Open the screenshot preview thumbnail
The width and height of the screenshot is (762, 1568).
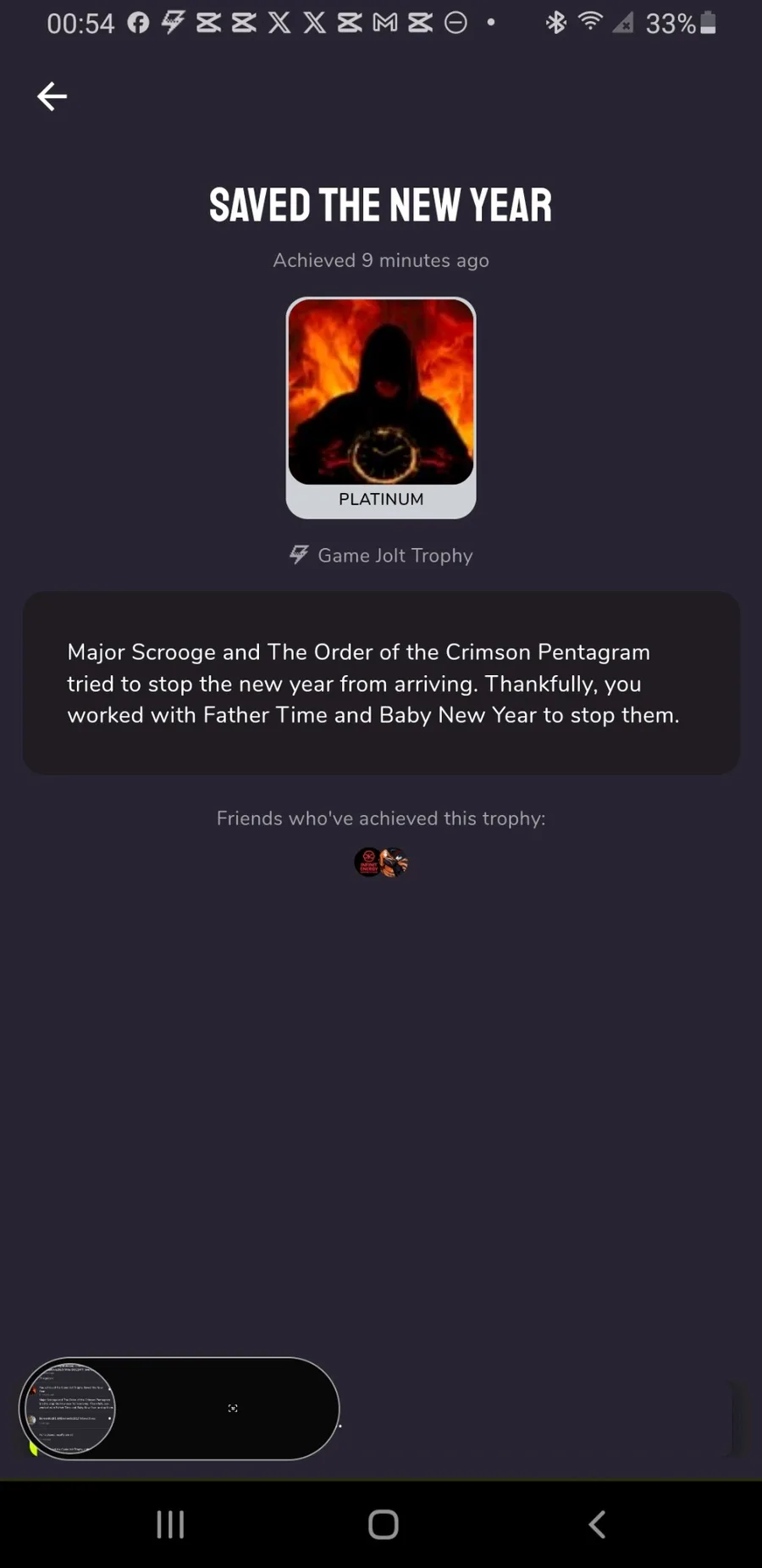point(71,1408)
